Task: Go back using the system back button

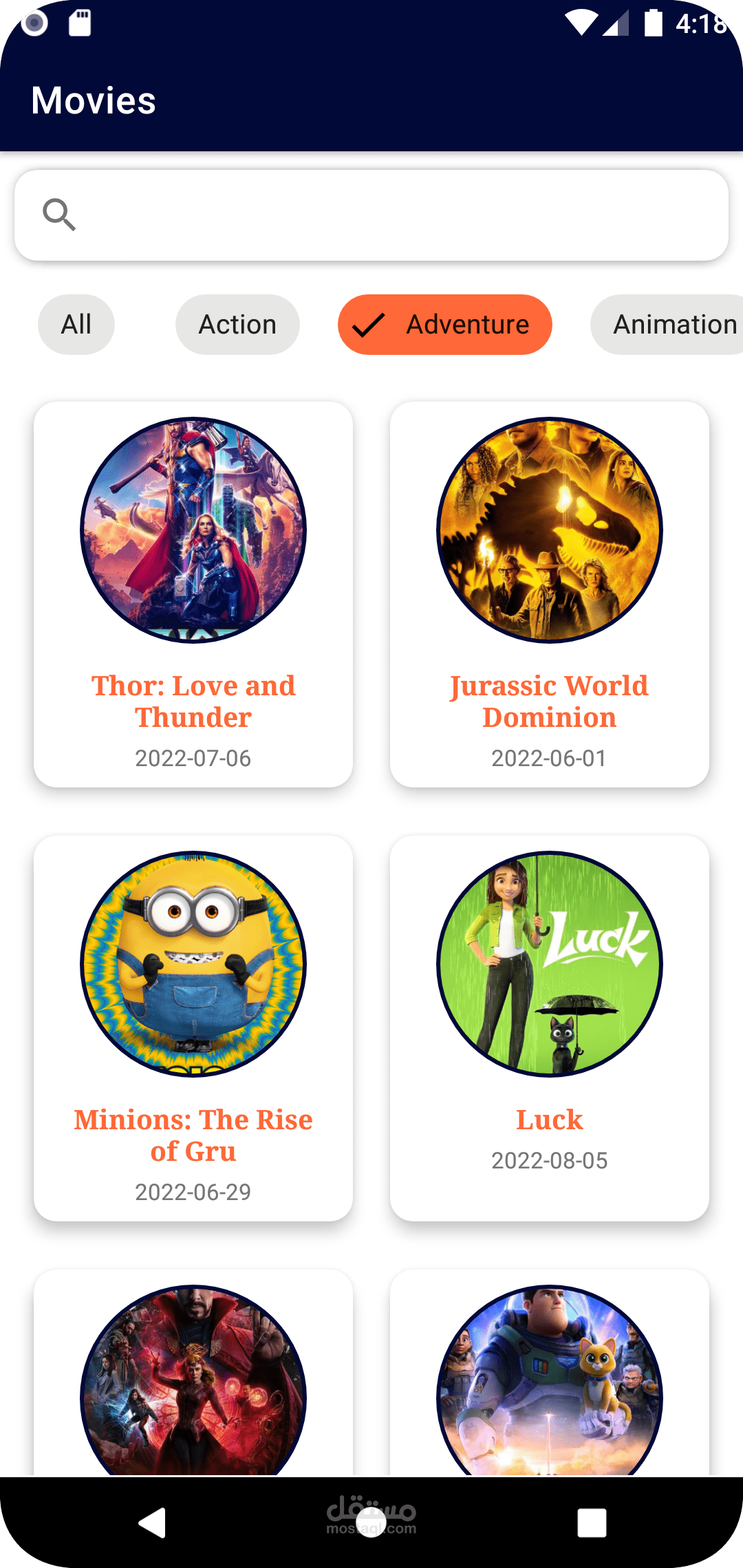Action: point(153,1523)
